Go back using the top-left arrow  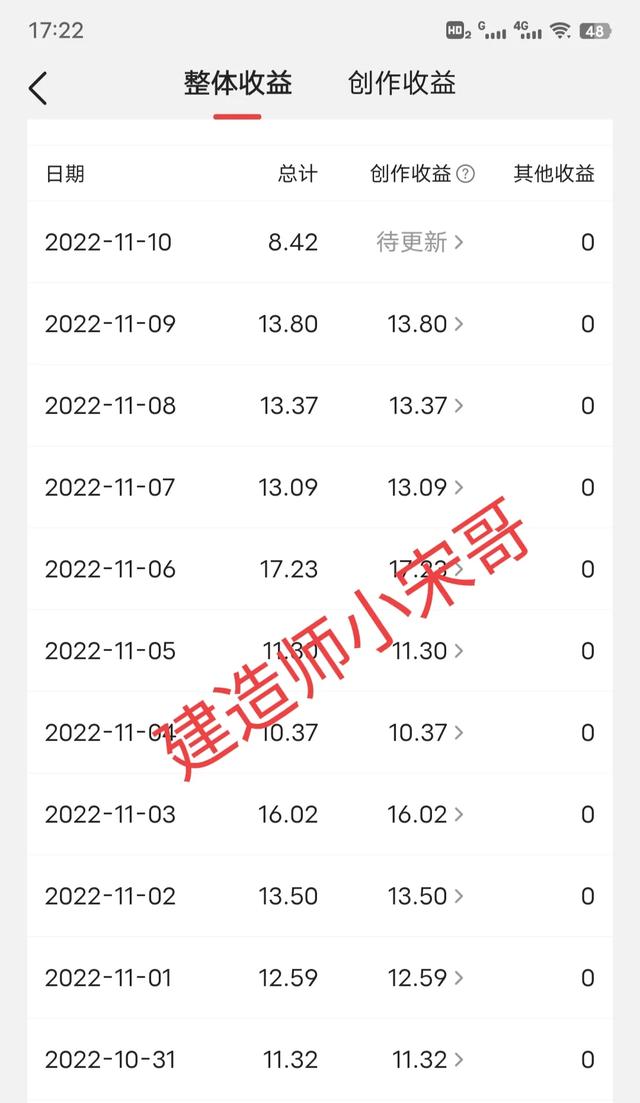tap(39, 89)
